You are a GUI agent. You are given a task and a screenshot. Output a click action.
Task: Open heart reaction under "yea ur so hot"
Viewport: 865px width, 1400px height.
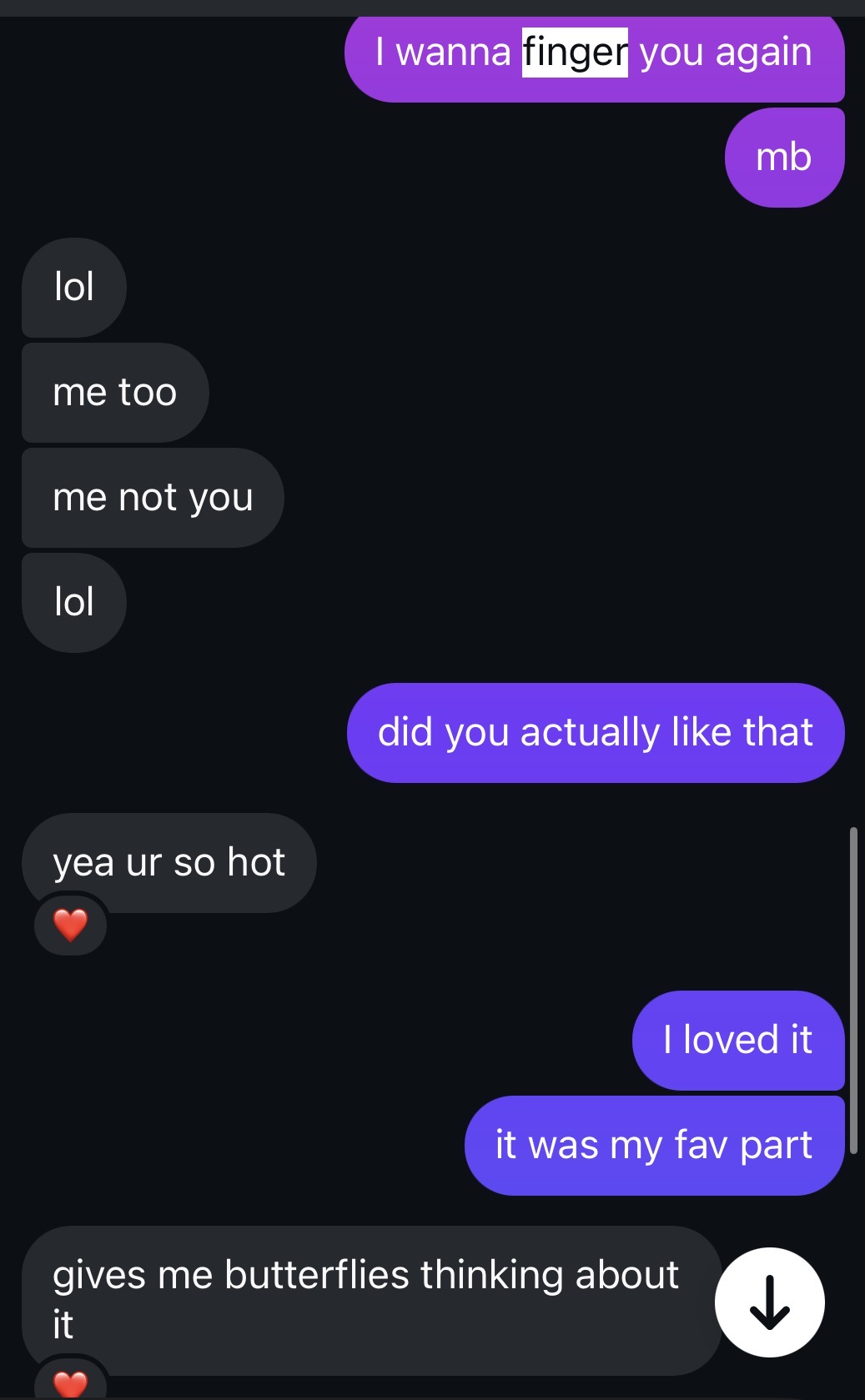coord(70,925)
